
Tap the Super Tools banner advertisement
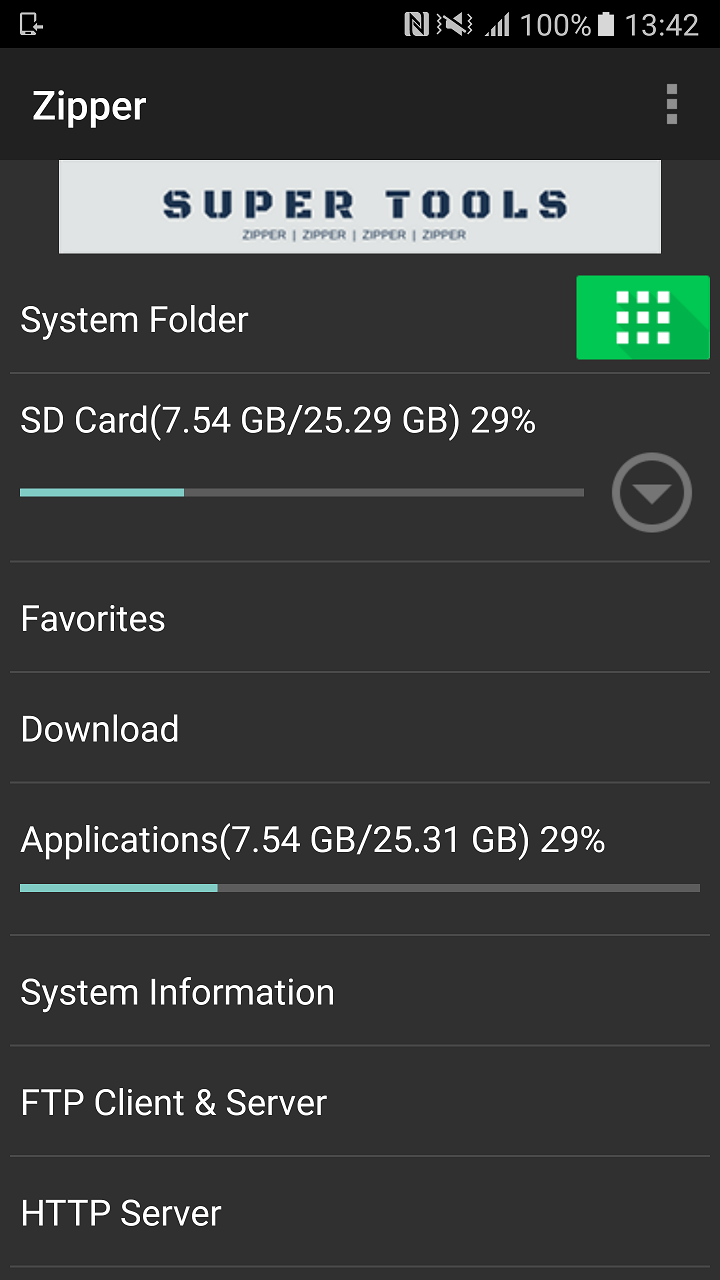point(360,206)
